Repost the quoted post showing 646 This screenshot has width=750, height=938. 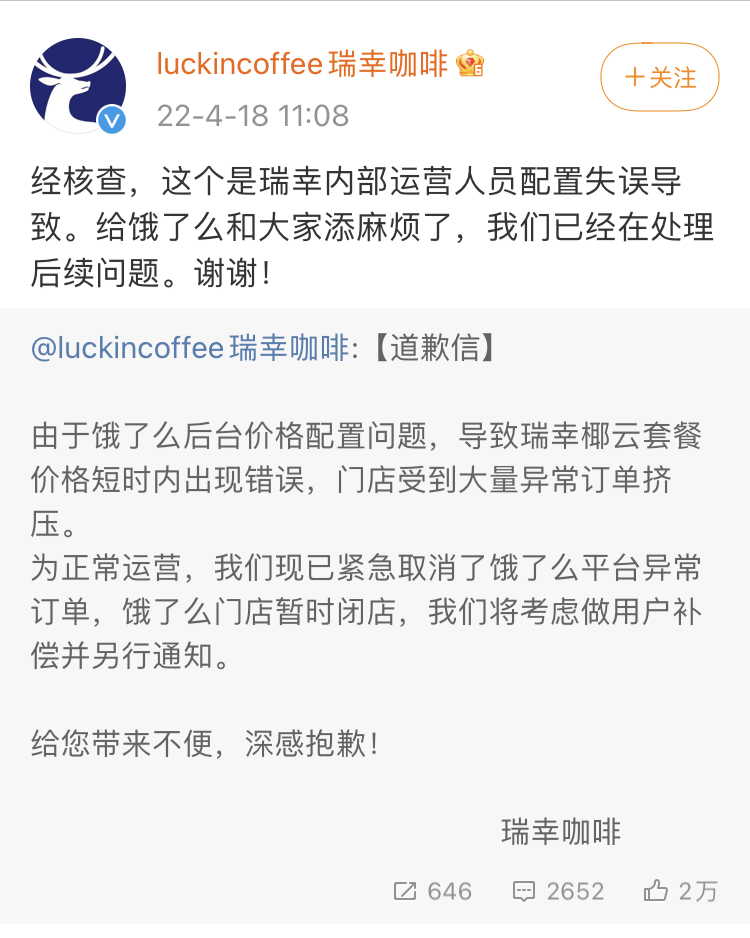[x=433, y=890]
